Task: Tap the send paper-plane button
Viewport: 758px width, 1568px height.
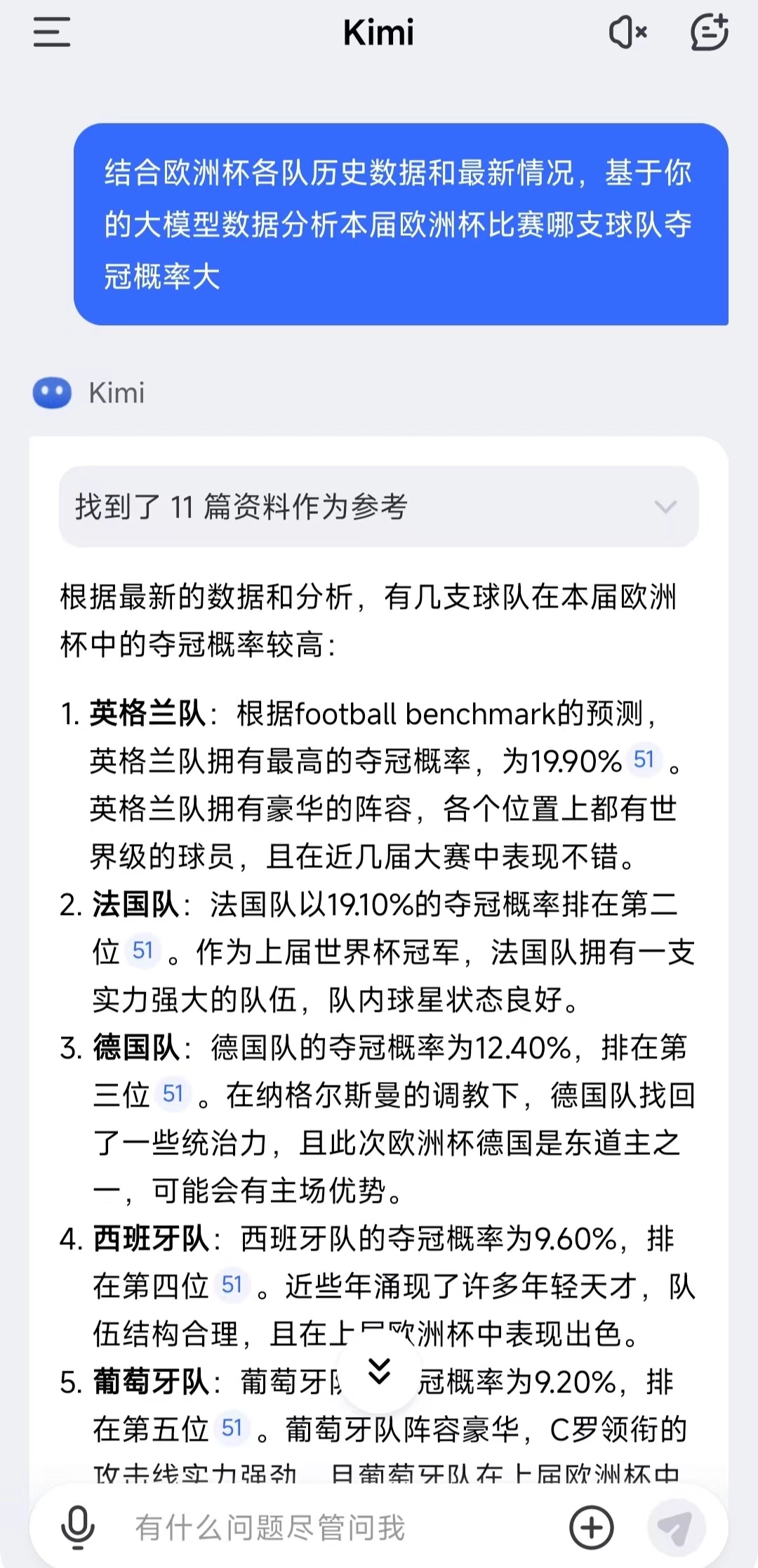Action: coord(675,1527)
